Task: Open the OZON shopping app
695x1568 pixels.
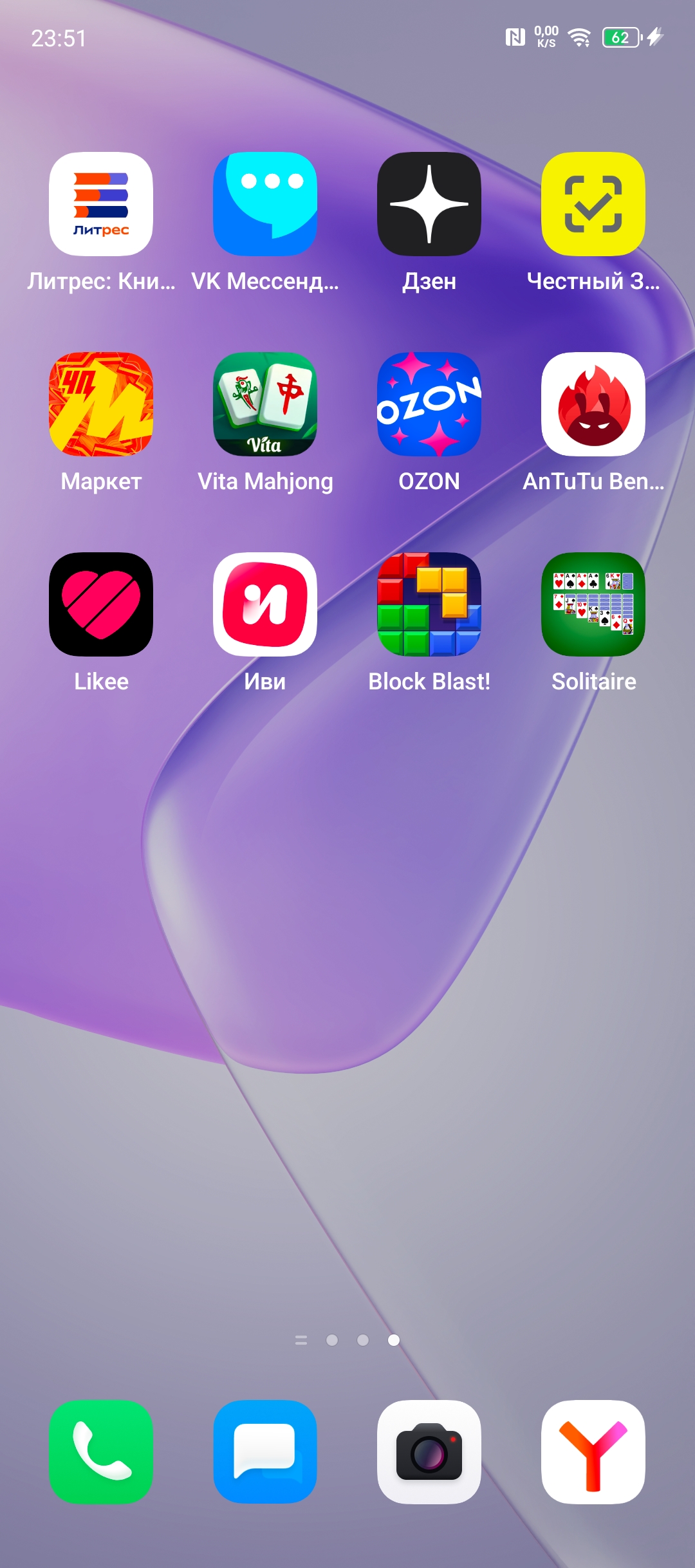Action: click(x=429, y=404)
